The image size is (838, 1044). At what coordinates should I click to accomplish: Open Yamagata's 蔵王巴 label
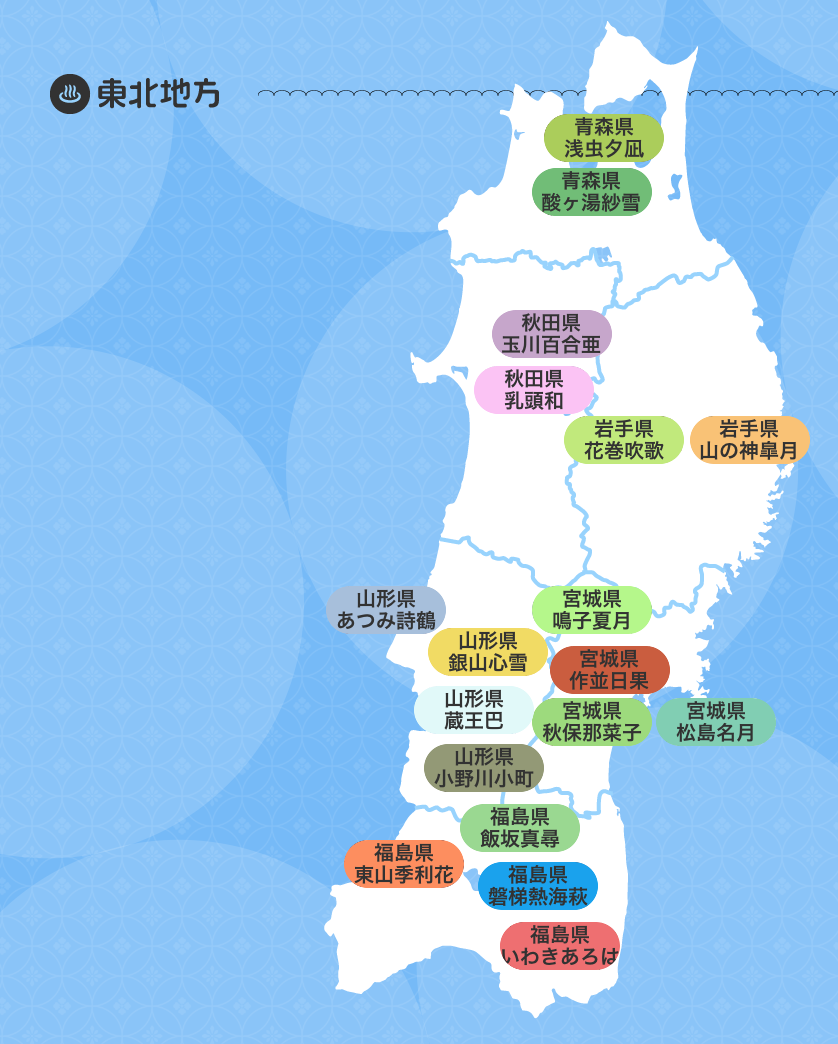[474, 710]
